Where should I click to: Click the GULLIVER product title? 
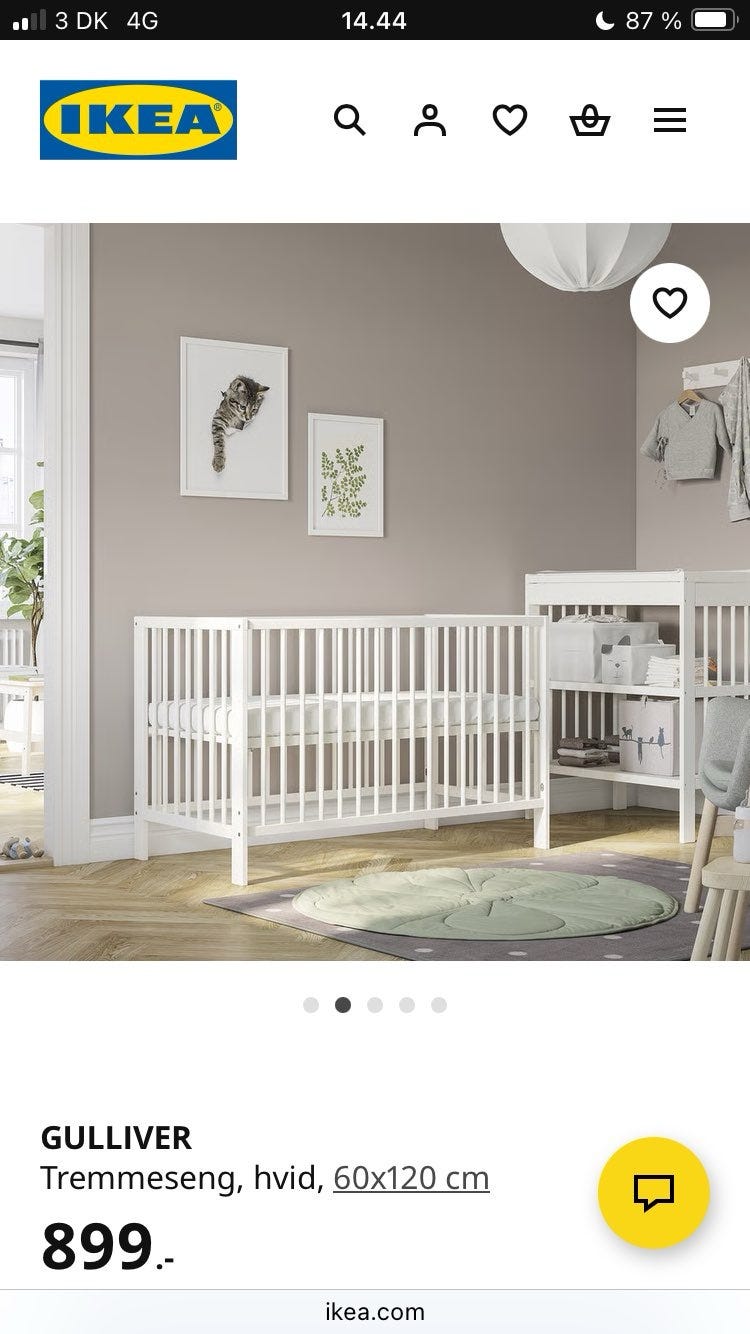click(117, 1138)
